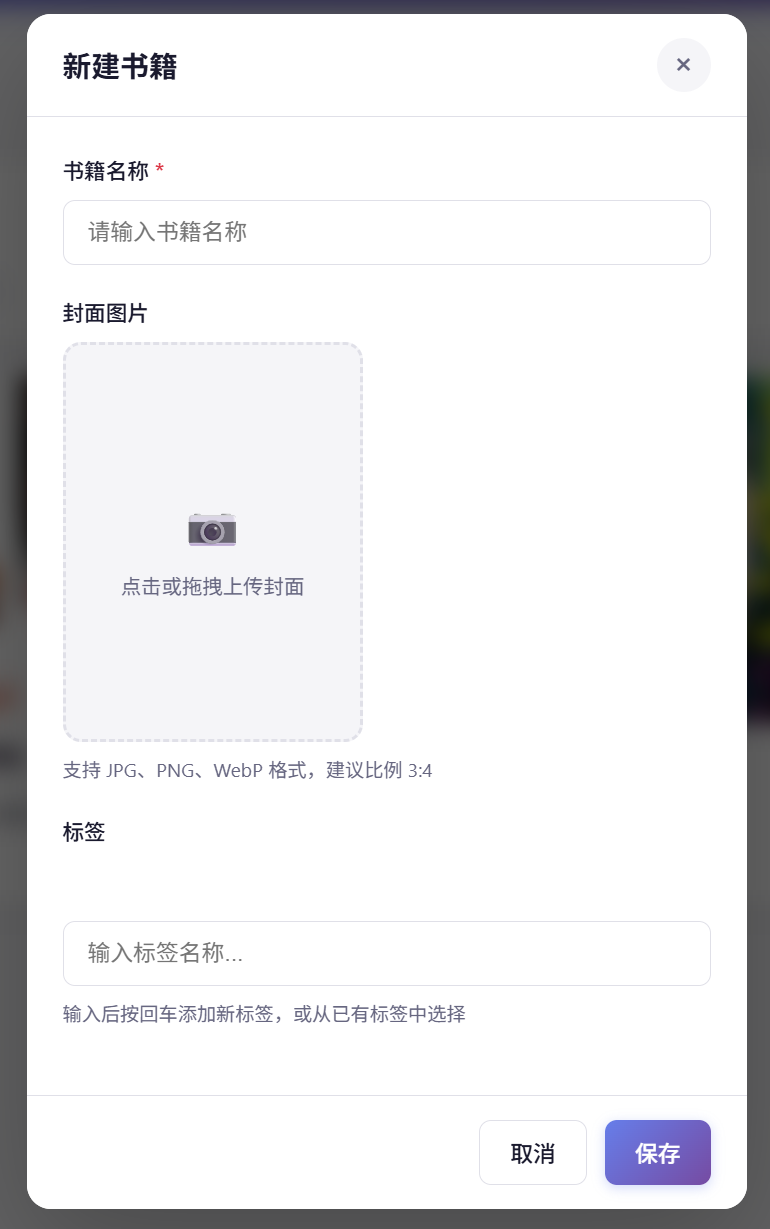Image resolution: width=770 pixels, height=1229 pixels.
Task: Close the 新建书籍 dialog
Action: pyautogui.click(x=683, y=65)
